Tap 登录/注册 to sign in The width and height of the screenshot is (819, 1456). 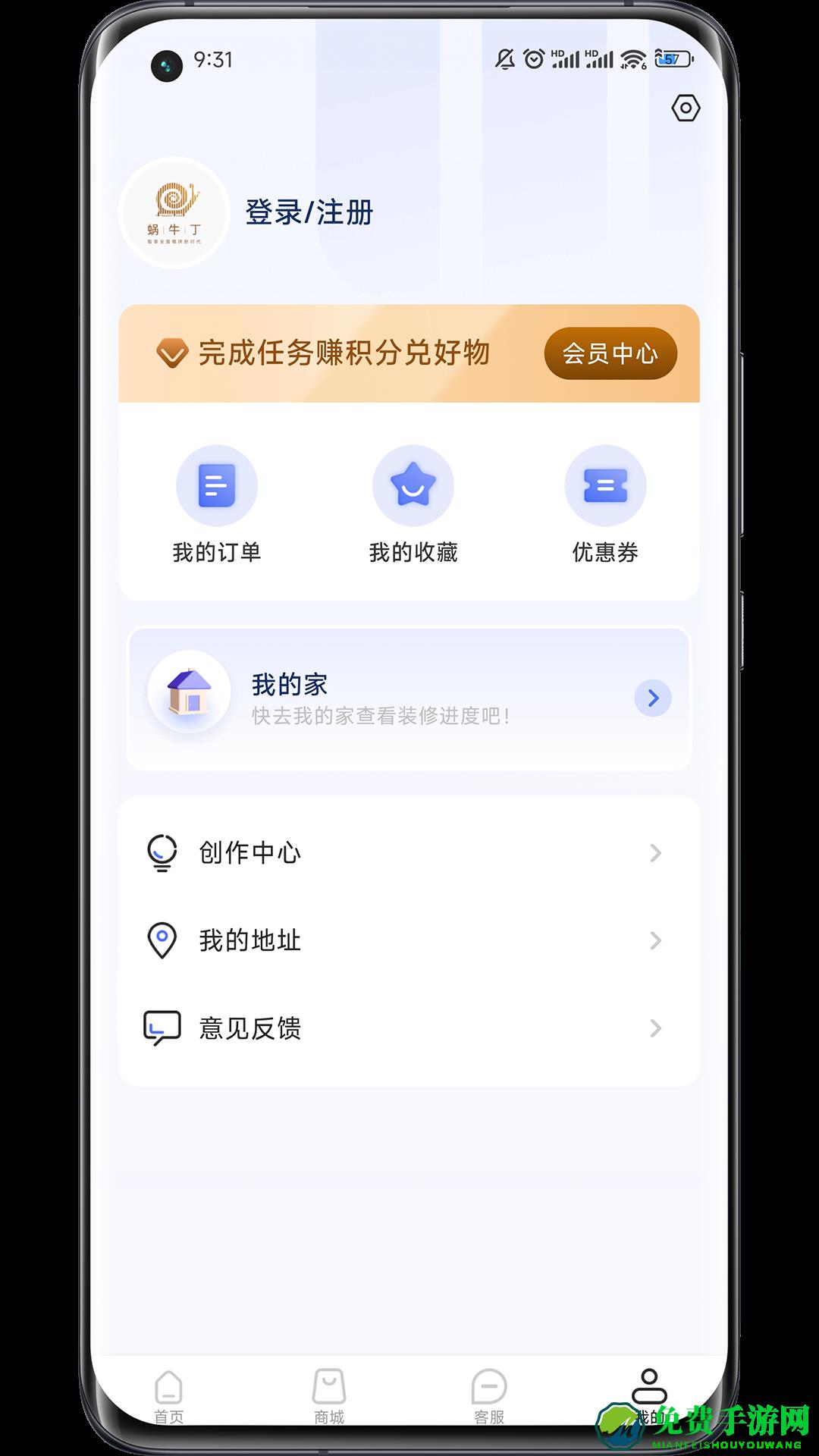pyautogui.click(x=309, y=212)
